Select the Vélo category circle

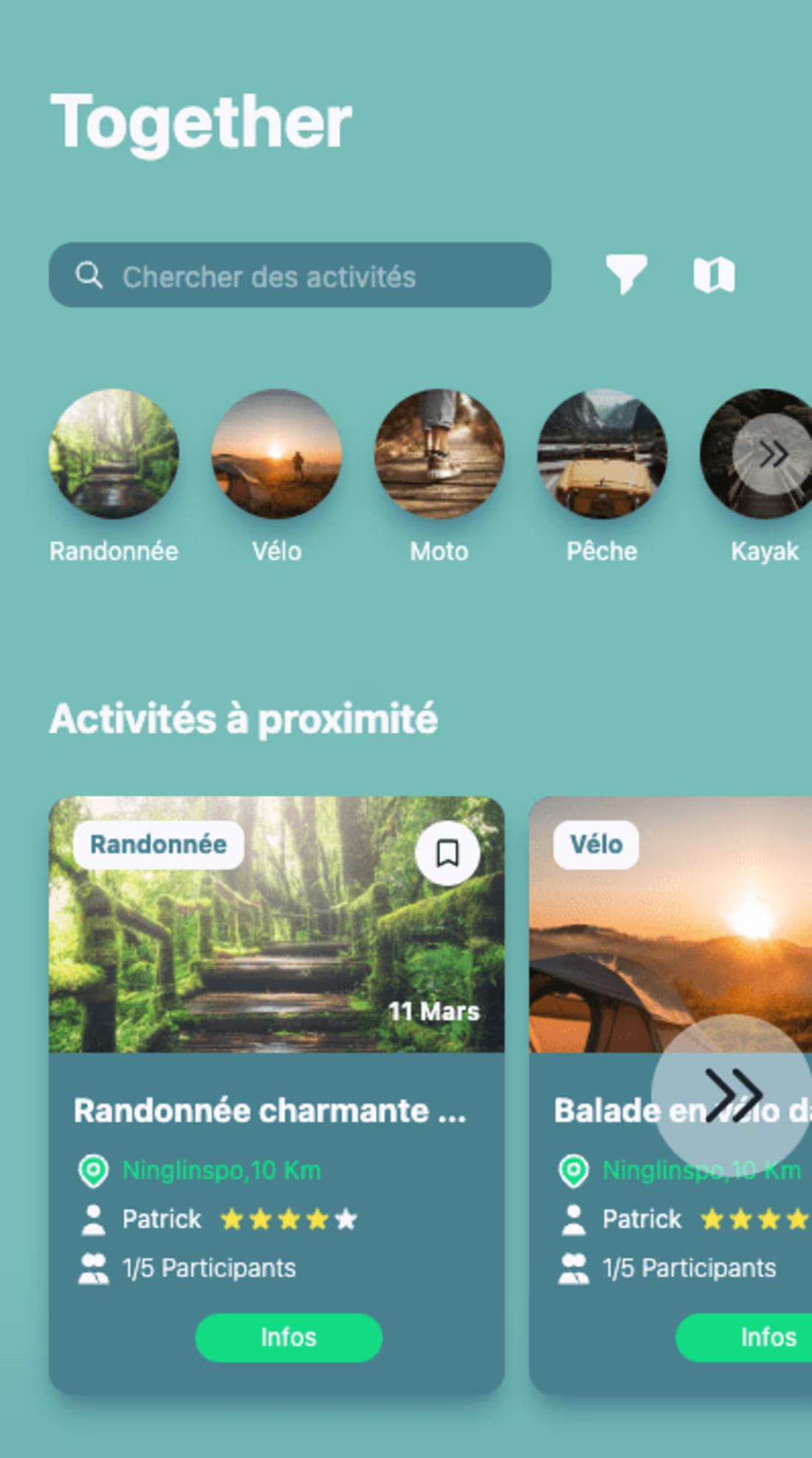click(x=276, y=454)
